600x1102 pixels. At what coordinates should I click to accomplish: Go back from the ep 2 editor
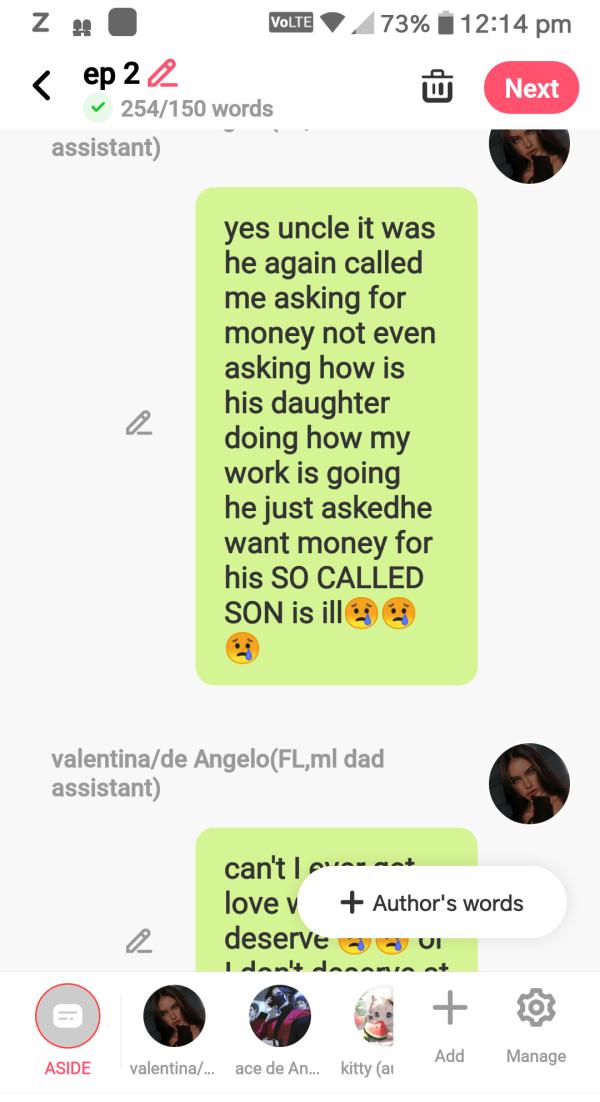pyautogui.click(x=41, y=86)
